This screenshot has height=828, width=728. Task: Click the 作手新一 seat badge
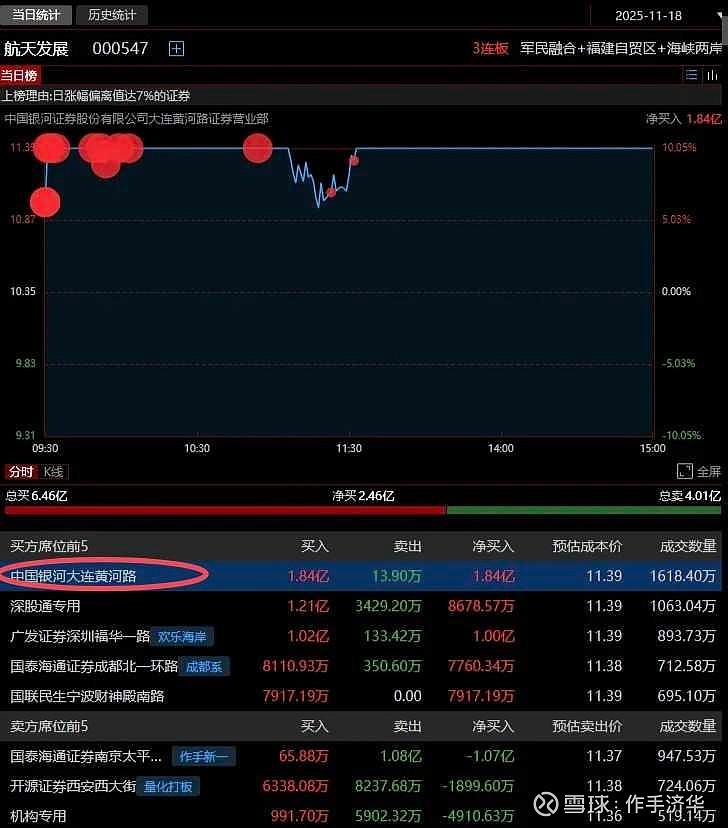204,756
